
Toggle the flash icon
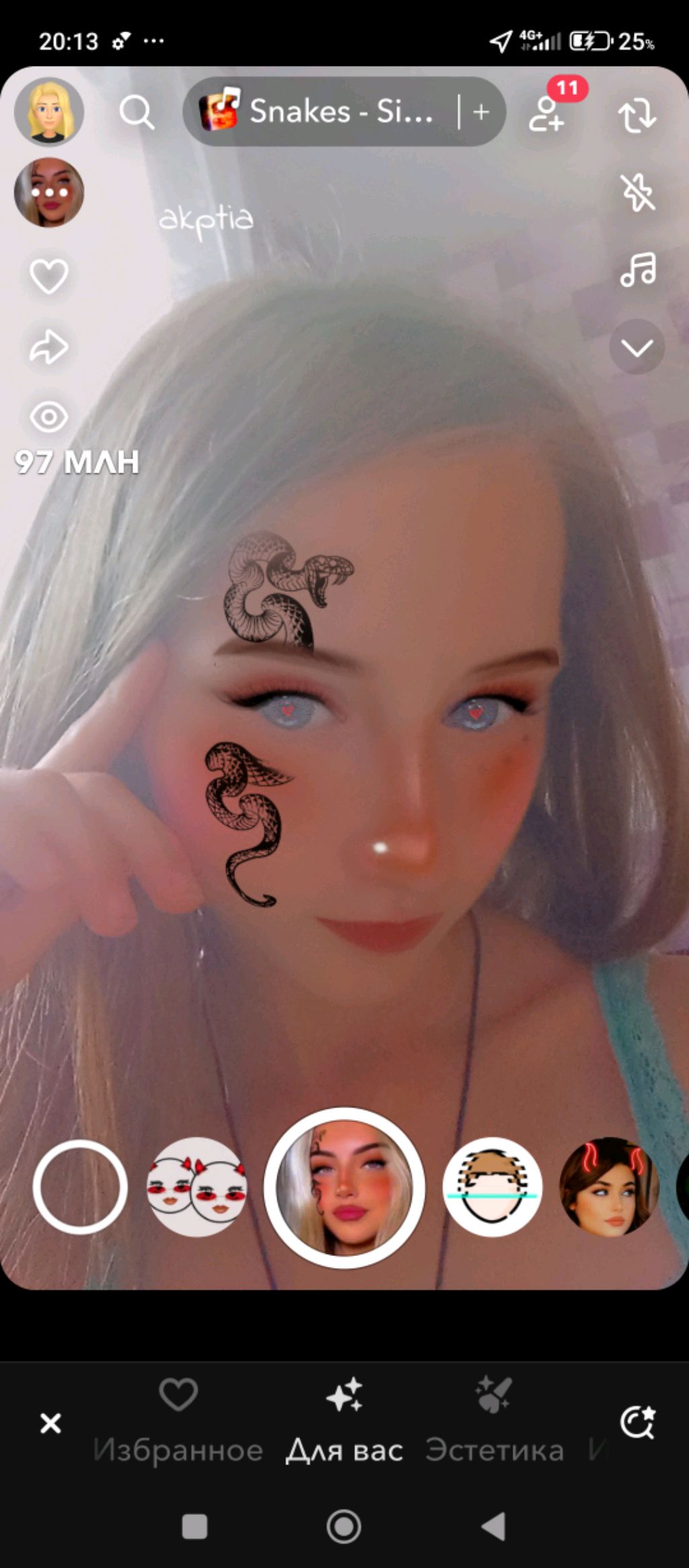click(637, 192)
